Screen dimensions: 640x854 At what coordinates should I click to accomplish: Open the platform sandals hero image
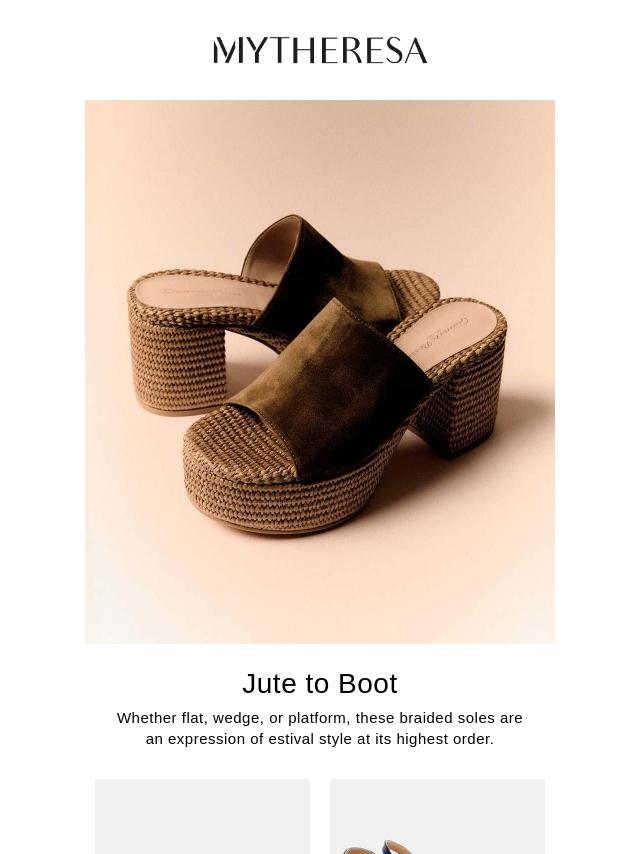(320, 371)
